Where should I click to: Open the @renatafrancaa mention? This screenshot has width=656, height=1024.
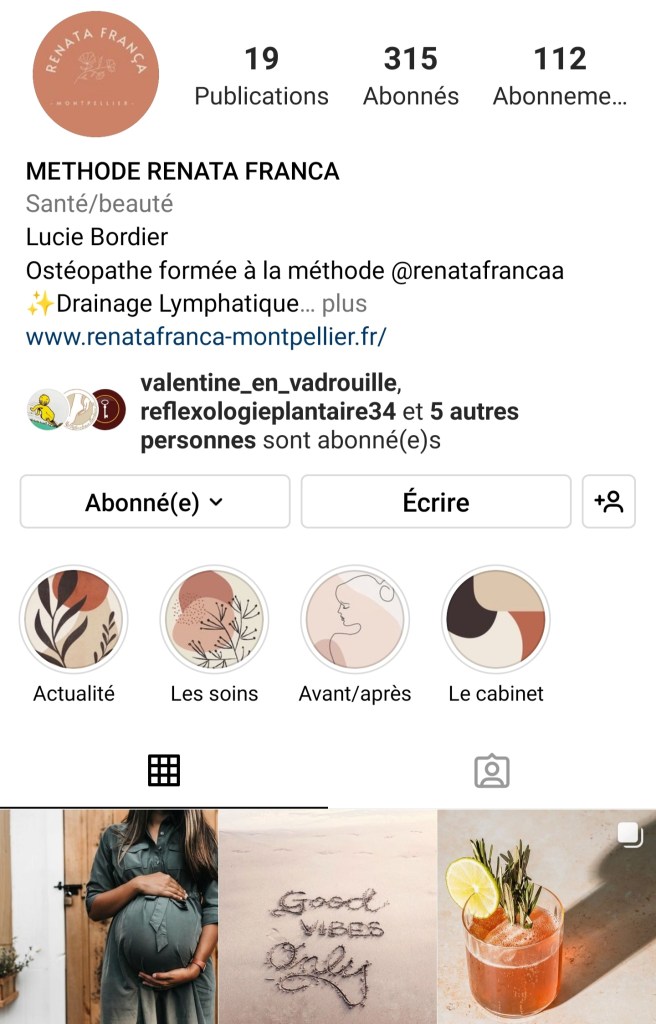(477, 271)
